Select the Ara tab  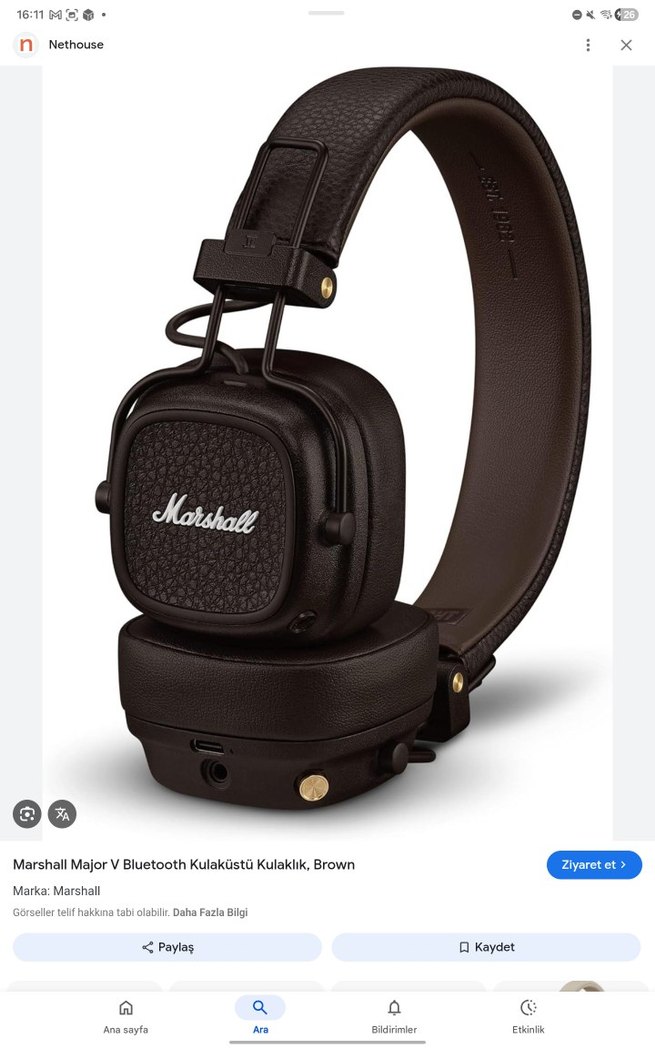(260, 1016)
